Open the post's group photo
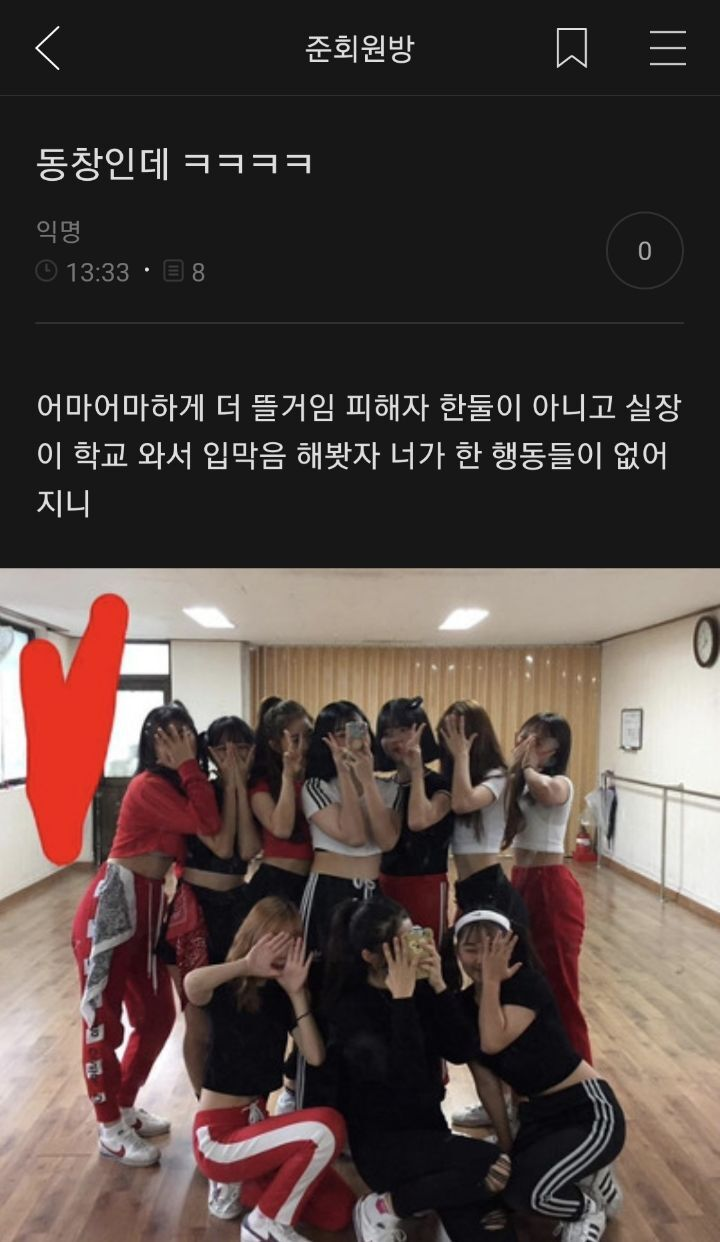This screenshot has height=1242, width=720. [360, 905]
